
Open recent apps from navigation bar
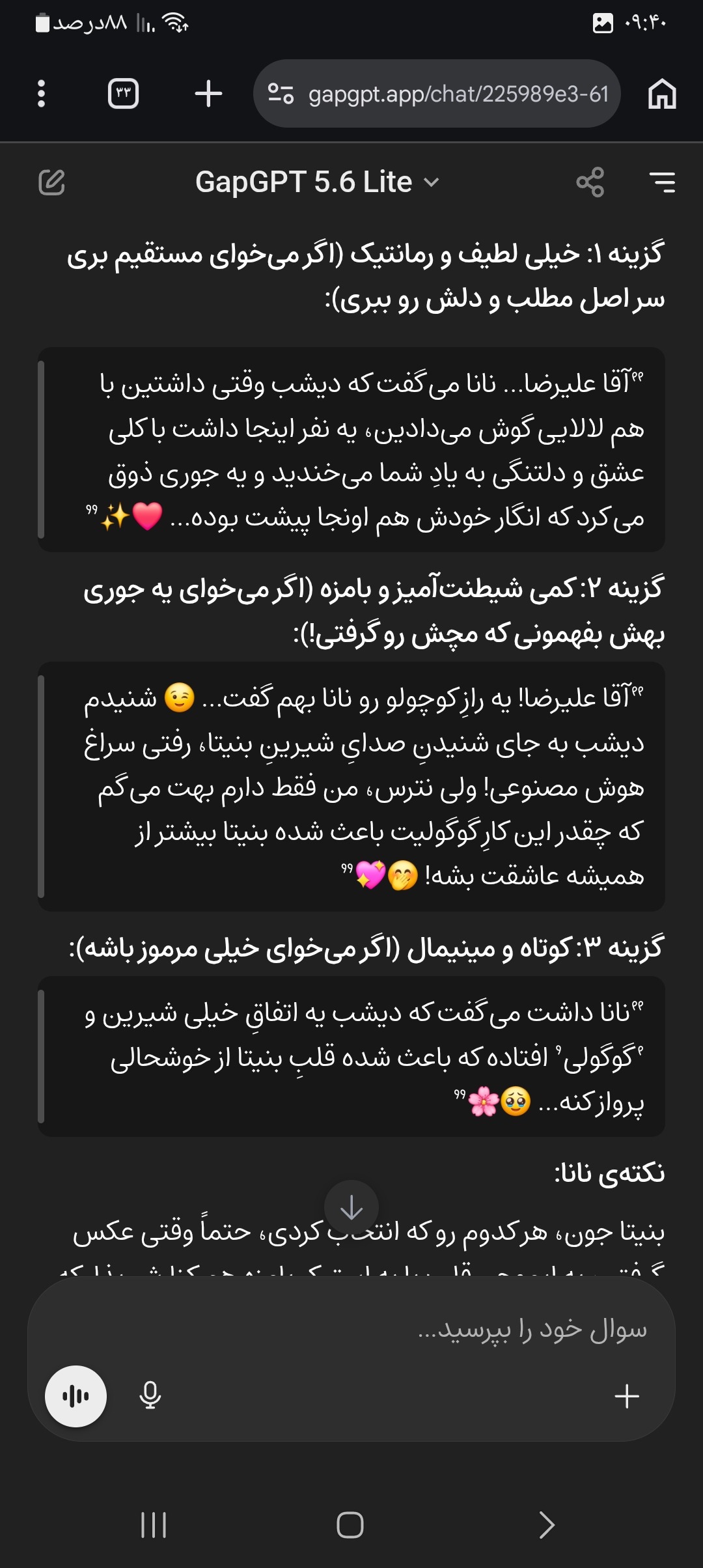(154, 1525)
